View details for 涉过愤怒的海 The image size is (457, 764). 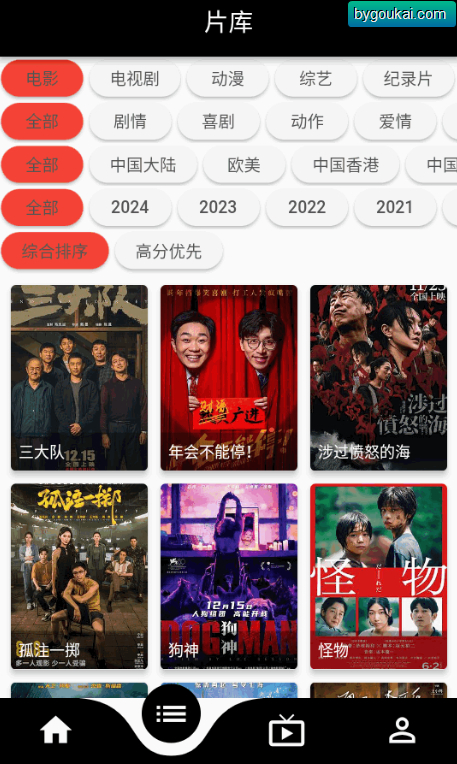click(x=379, y=378)
